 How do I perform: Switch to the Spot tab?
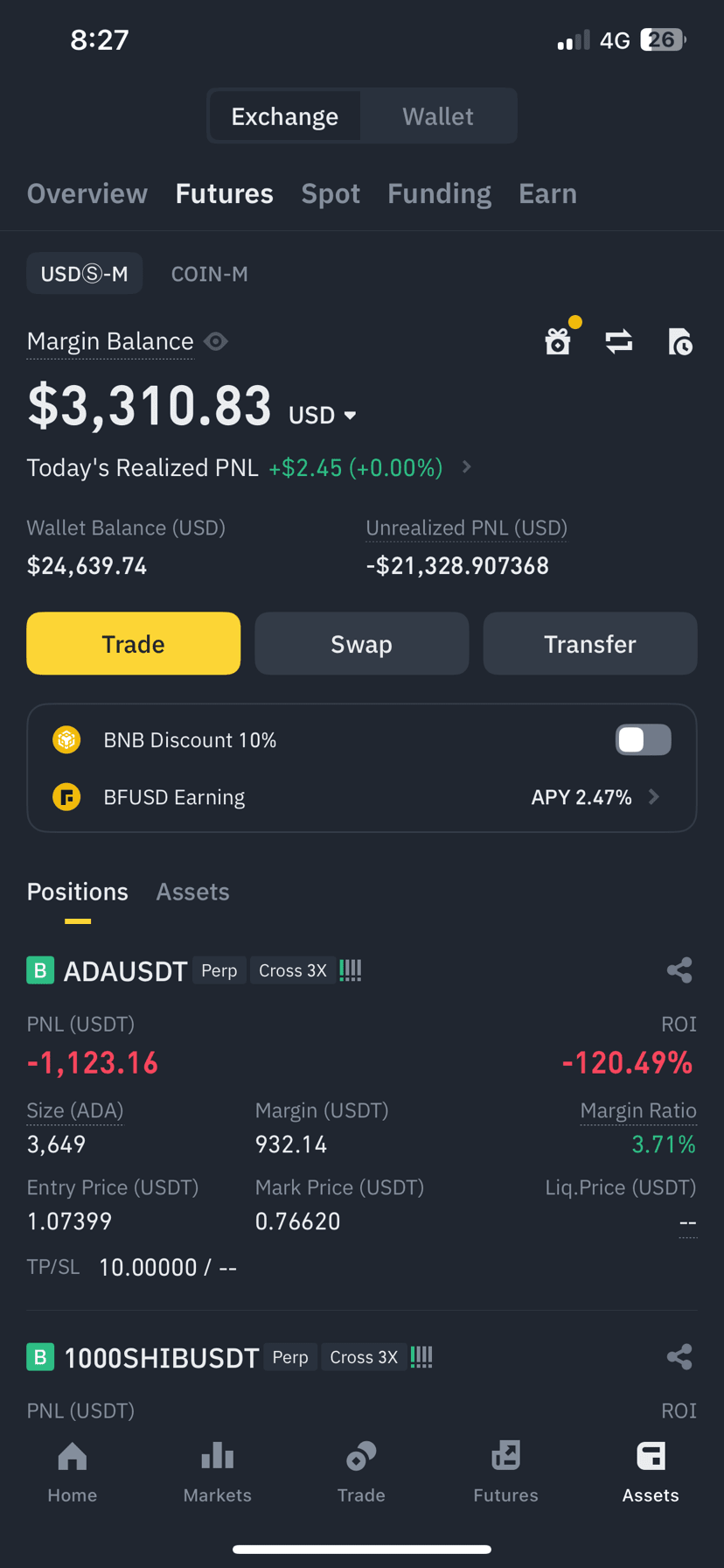331,193
